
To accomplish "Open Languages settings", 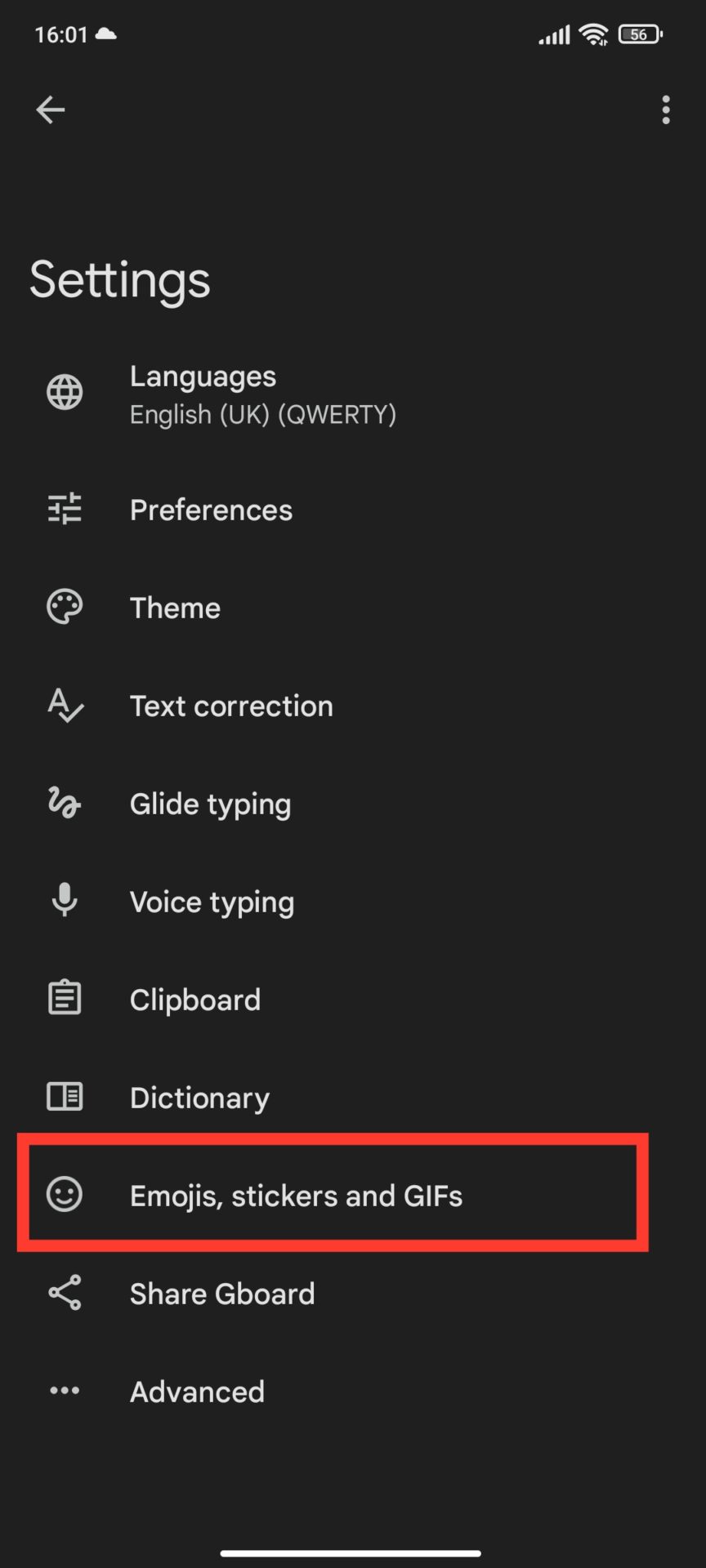I will click(x=261, y=394).
